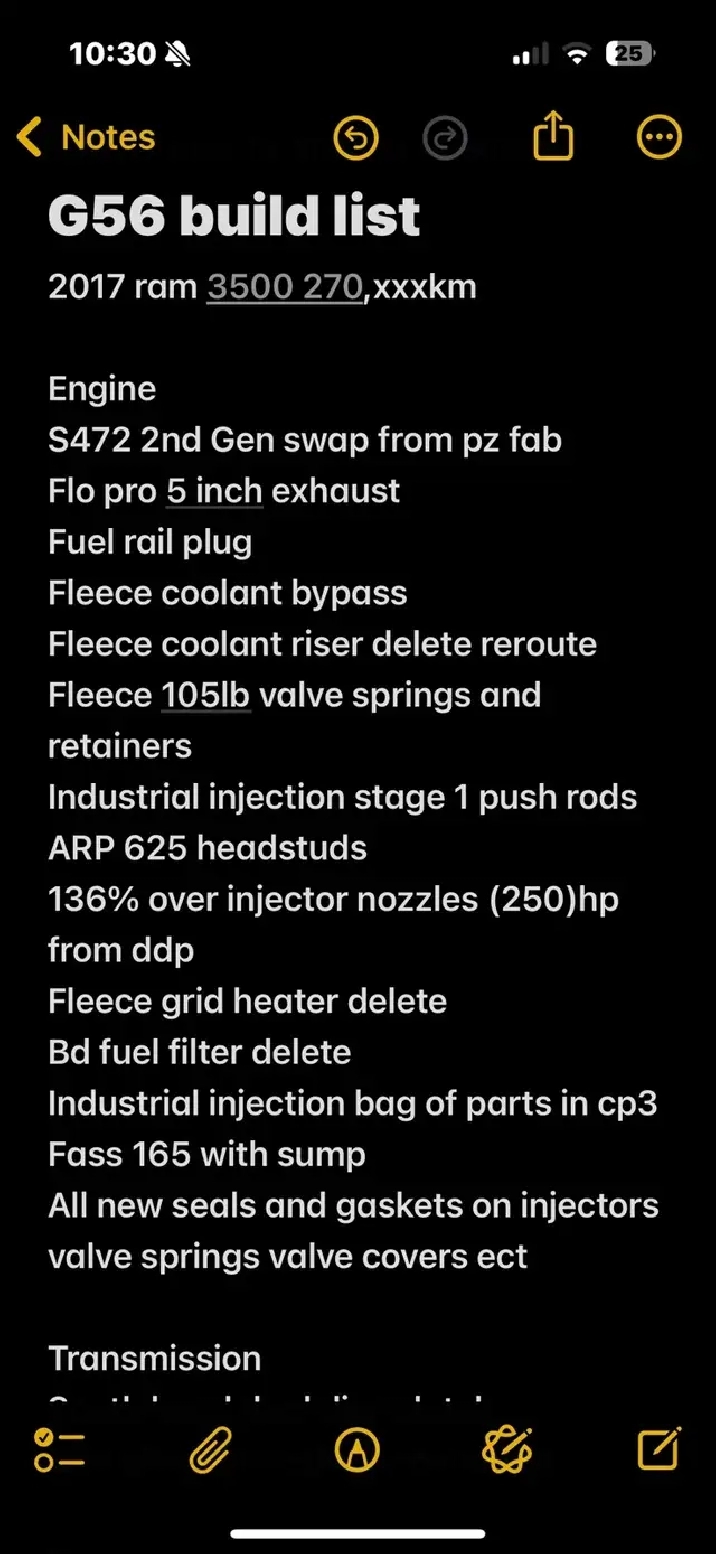716x1554 pixels.
Task: Share this note
Action: click(x=553, y=135)
